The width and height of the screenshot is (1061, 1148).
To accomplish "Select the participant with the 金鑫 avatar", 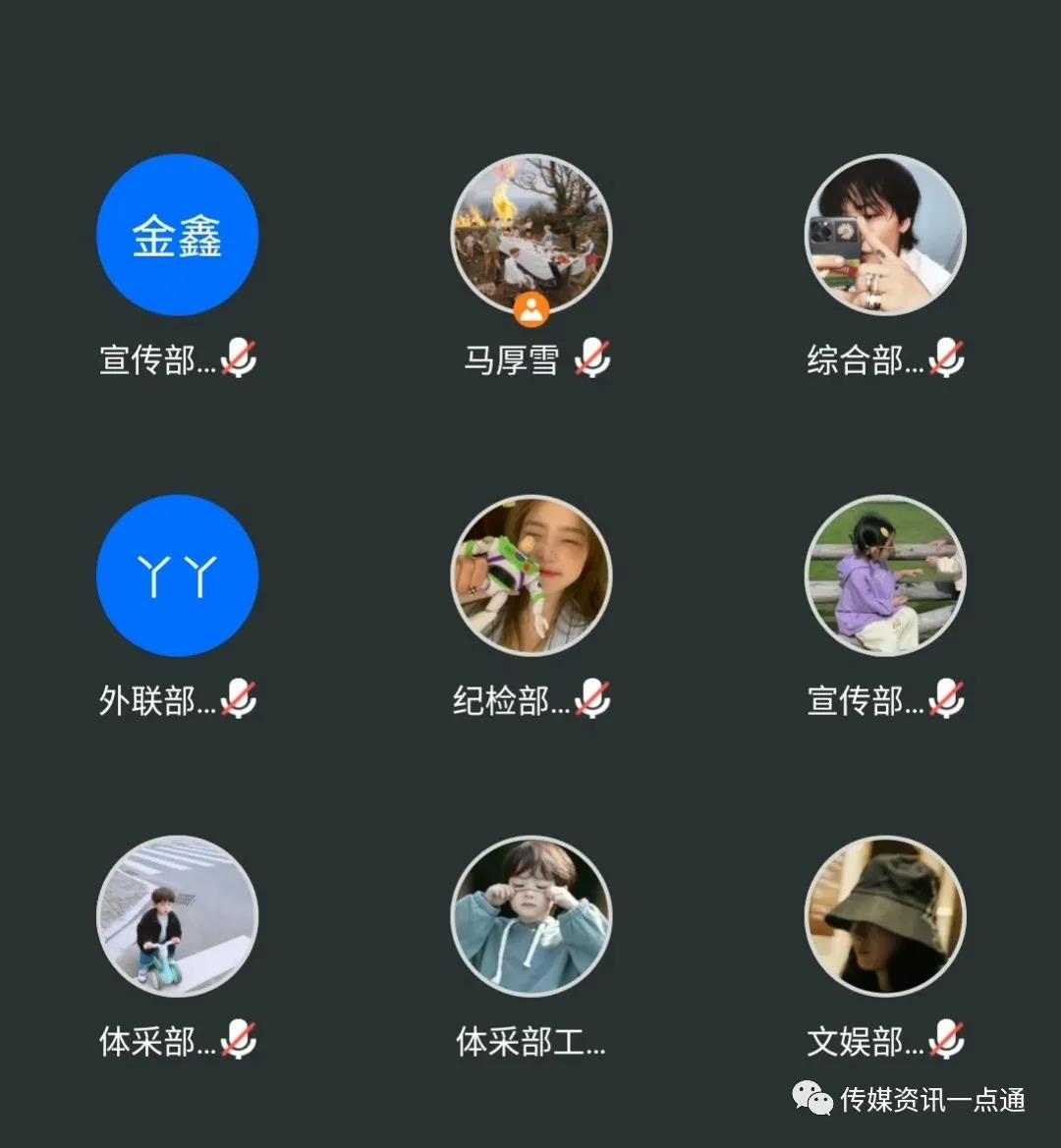I will tap(177, 236).
